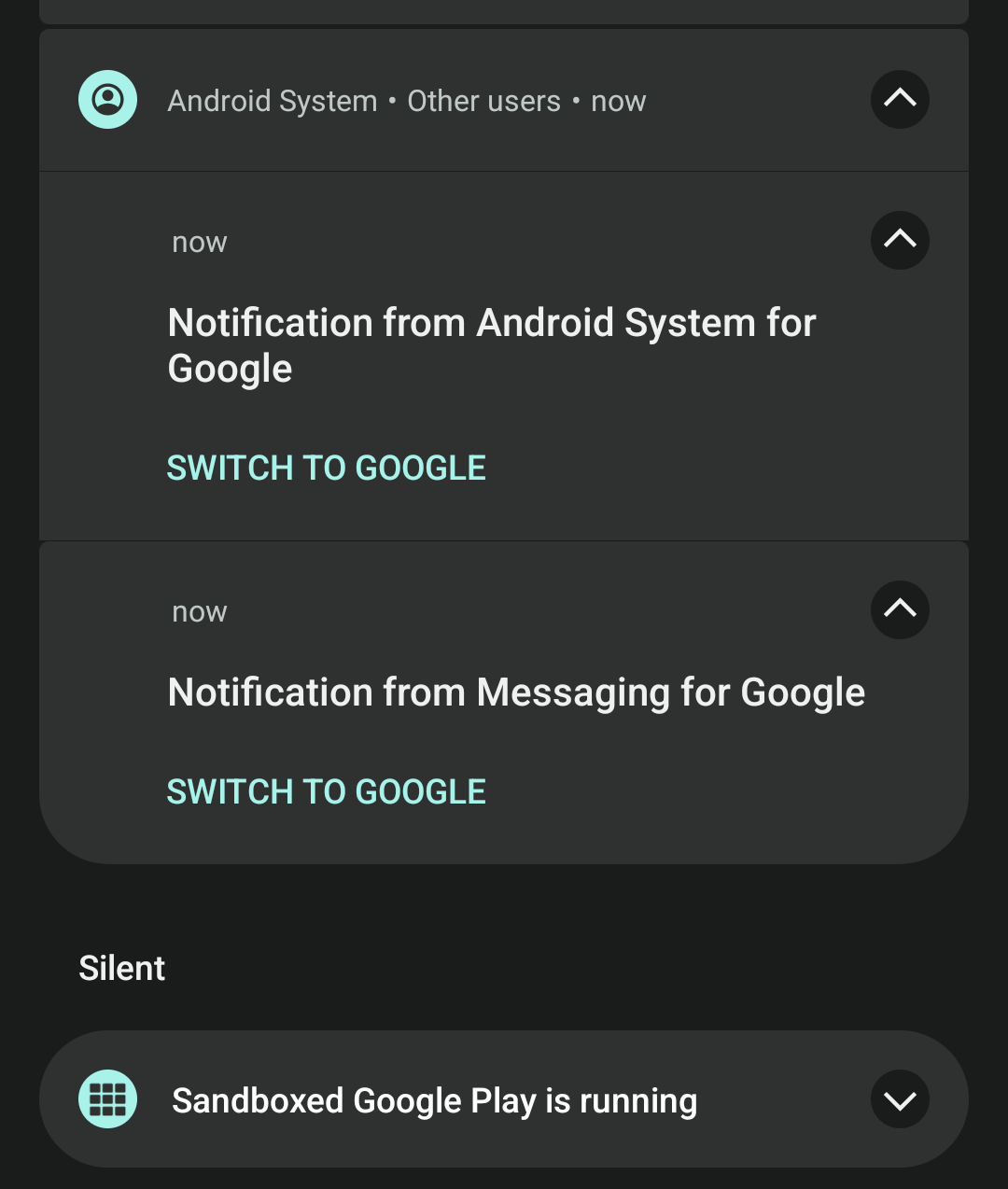
Task: Tap the Sandboxed Google Play grid icon
Action: click(107, 1099)
